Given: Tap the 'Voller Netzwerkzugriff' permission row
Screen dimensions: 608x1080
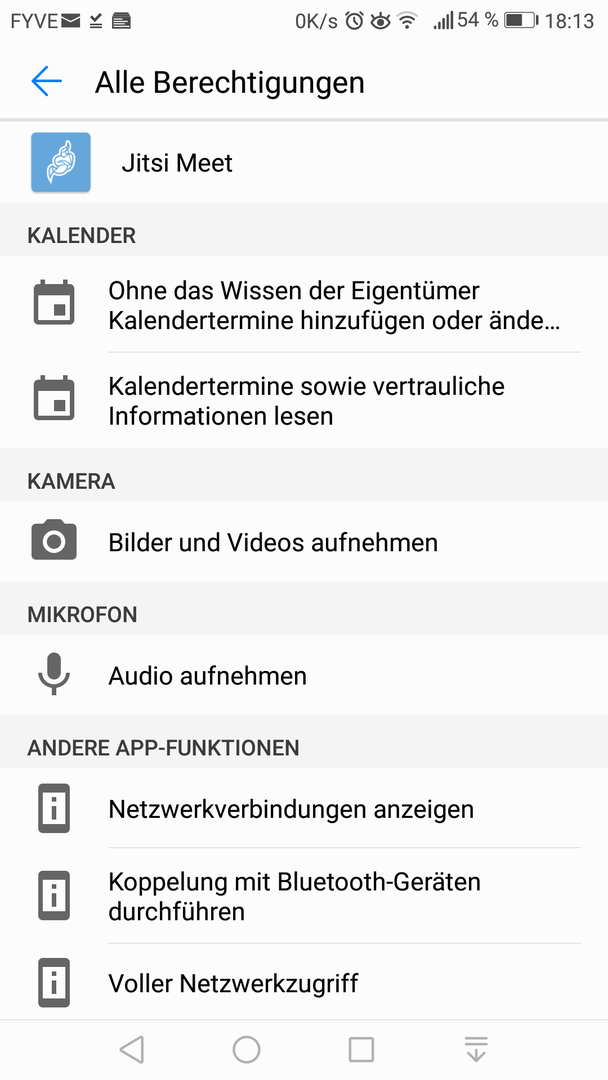Looking at the screenshot, I should [304, 983].
